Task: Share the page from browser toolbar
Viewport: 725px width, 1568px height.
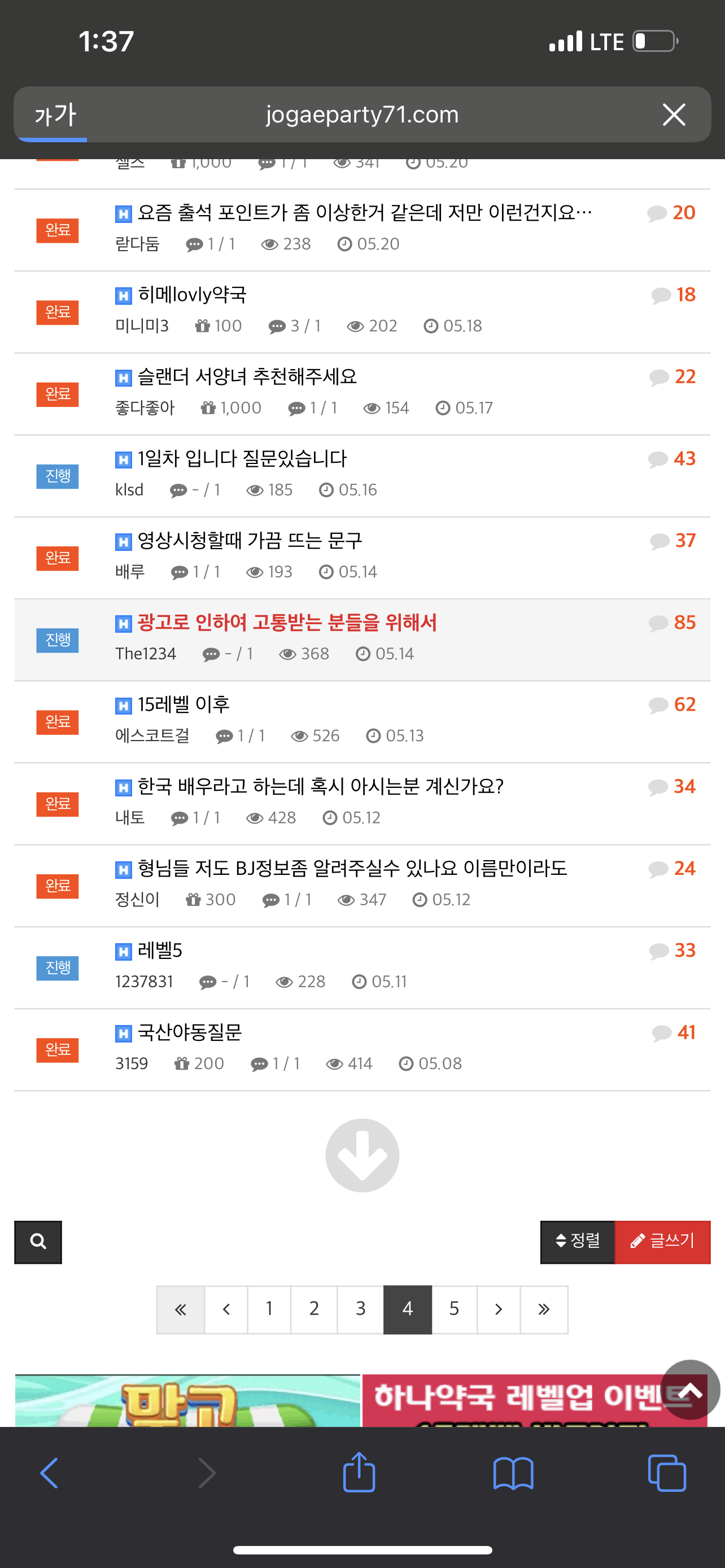Action: coord(359,1473)
